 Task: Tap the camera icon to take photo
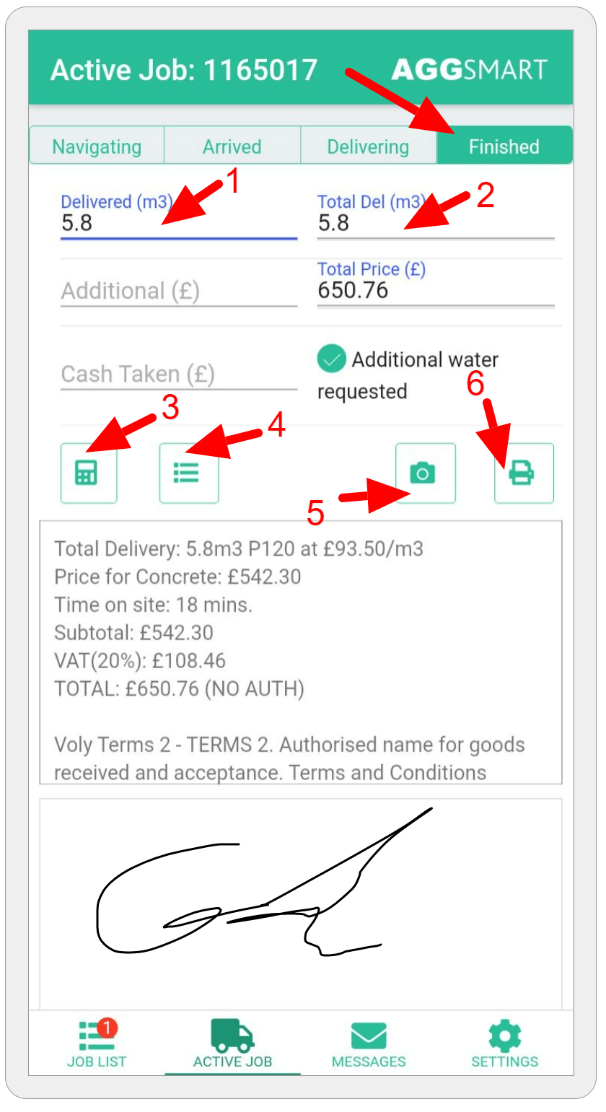click(425, 473)
